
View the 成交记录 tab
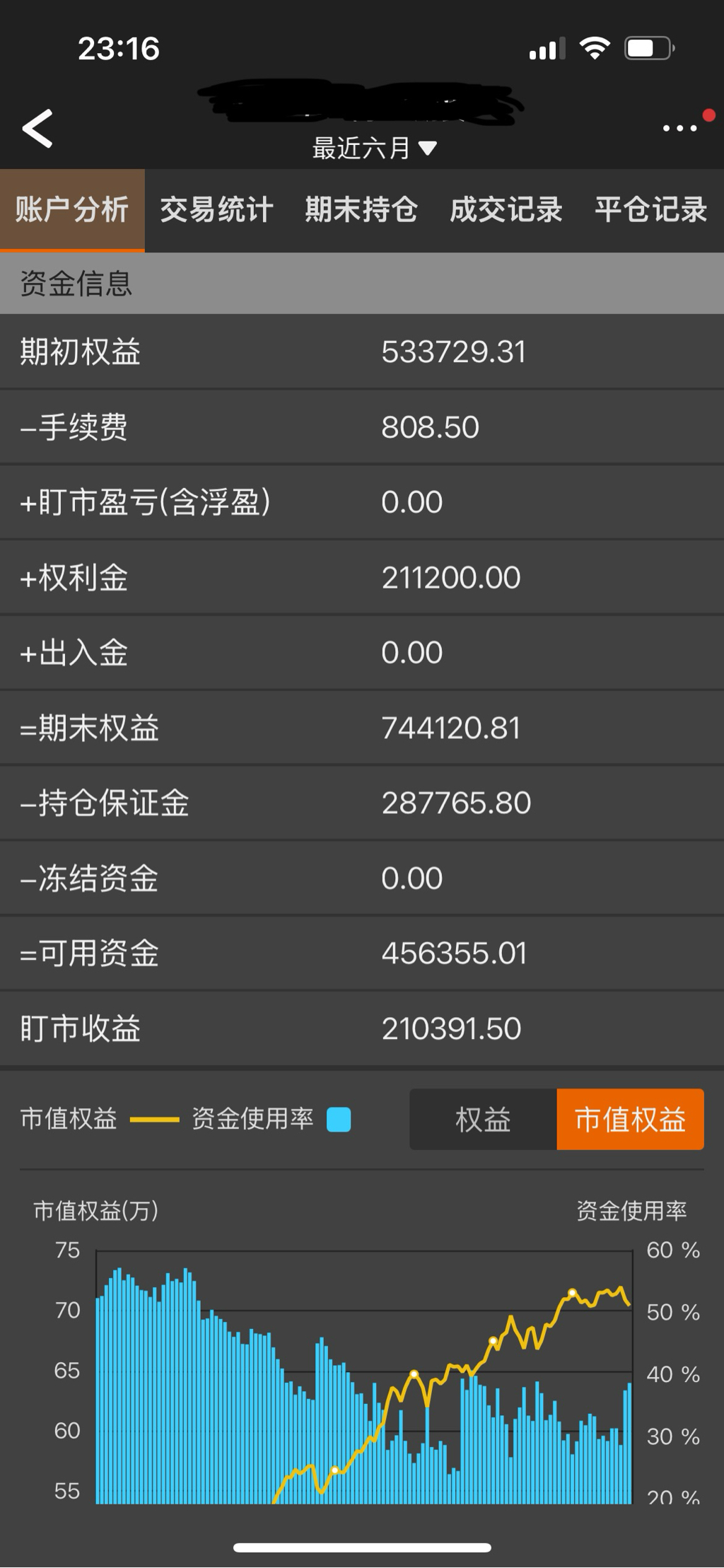(506, 210)
